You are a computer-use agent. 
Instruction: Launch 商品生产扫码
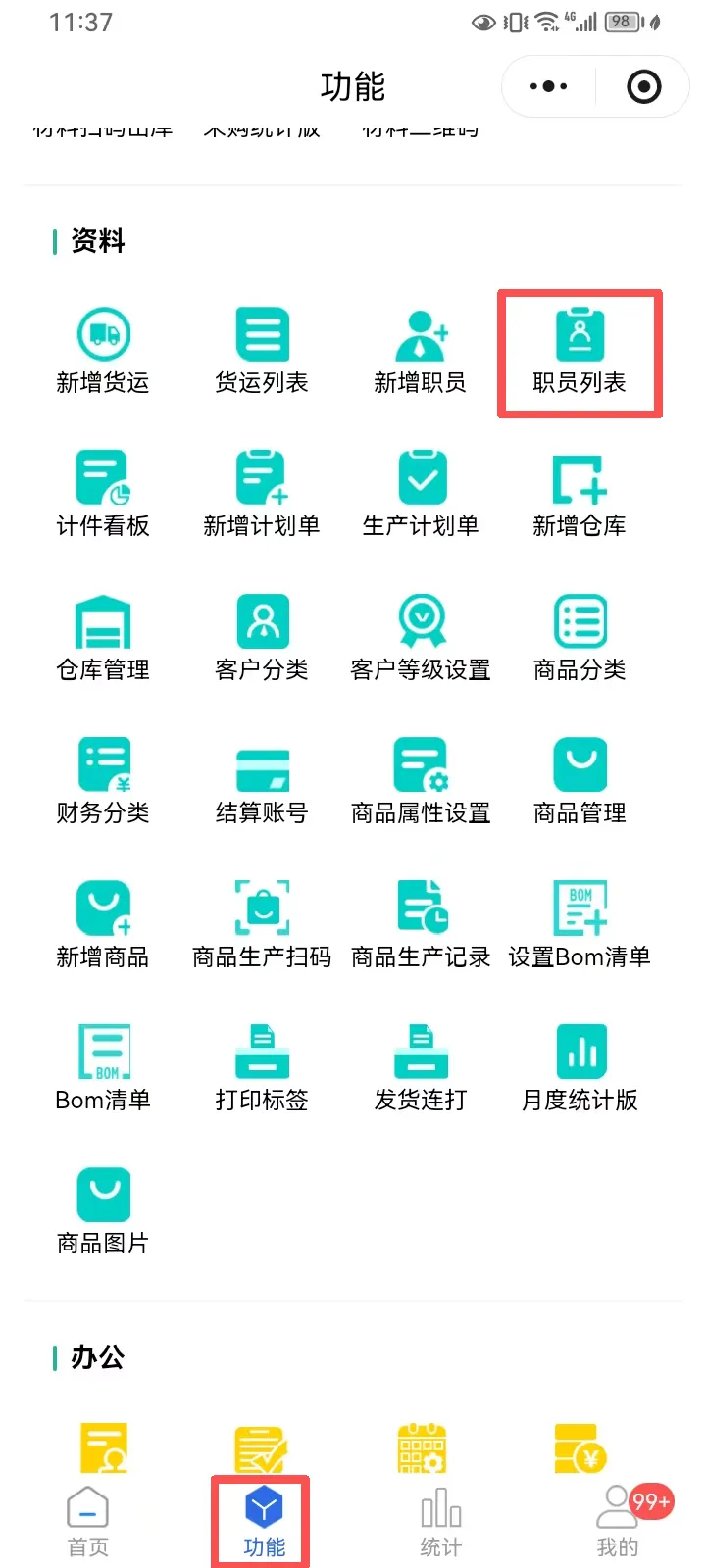coord(262,926)
